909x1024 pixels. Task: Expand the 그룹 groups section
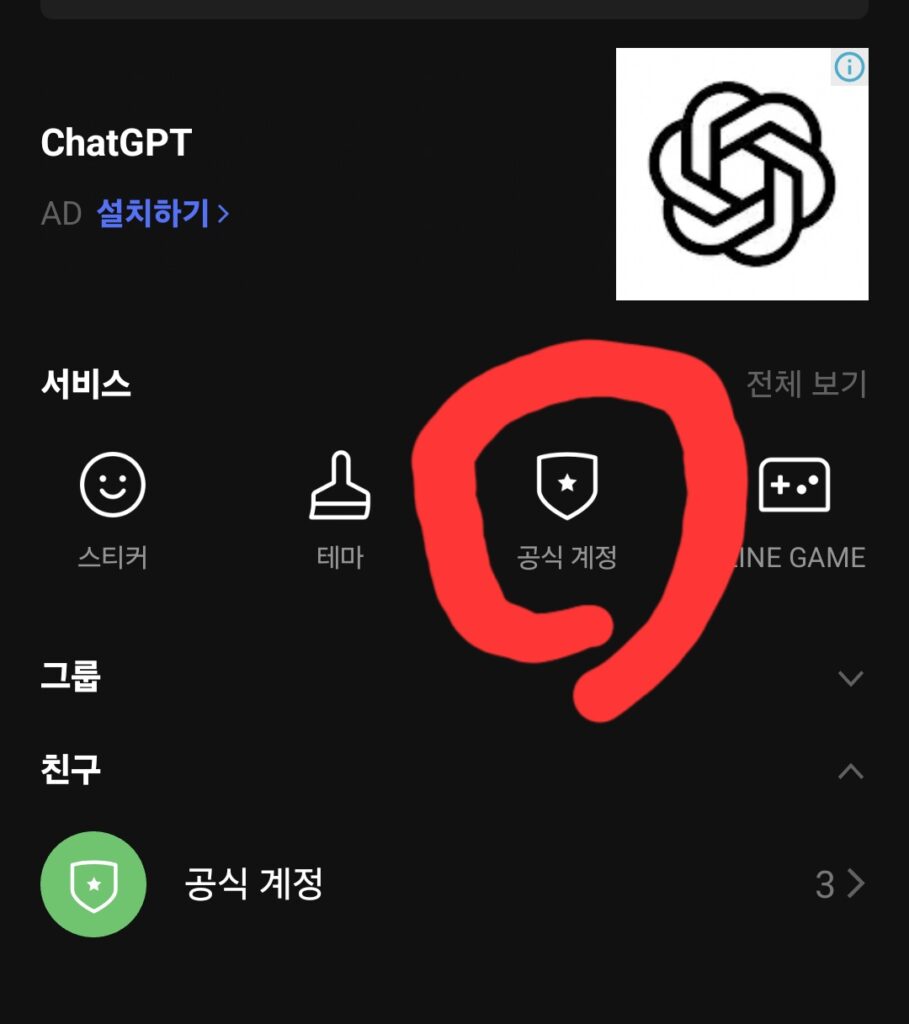pyautogui.click(x=850, y=679)
